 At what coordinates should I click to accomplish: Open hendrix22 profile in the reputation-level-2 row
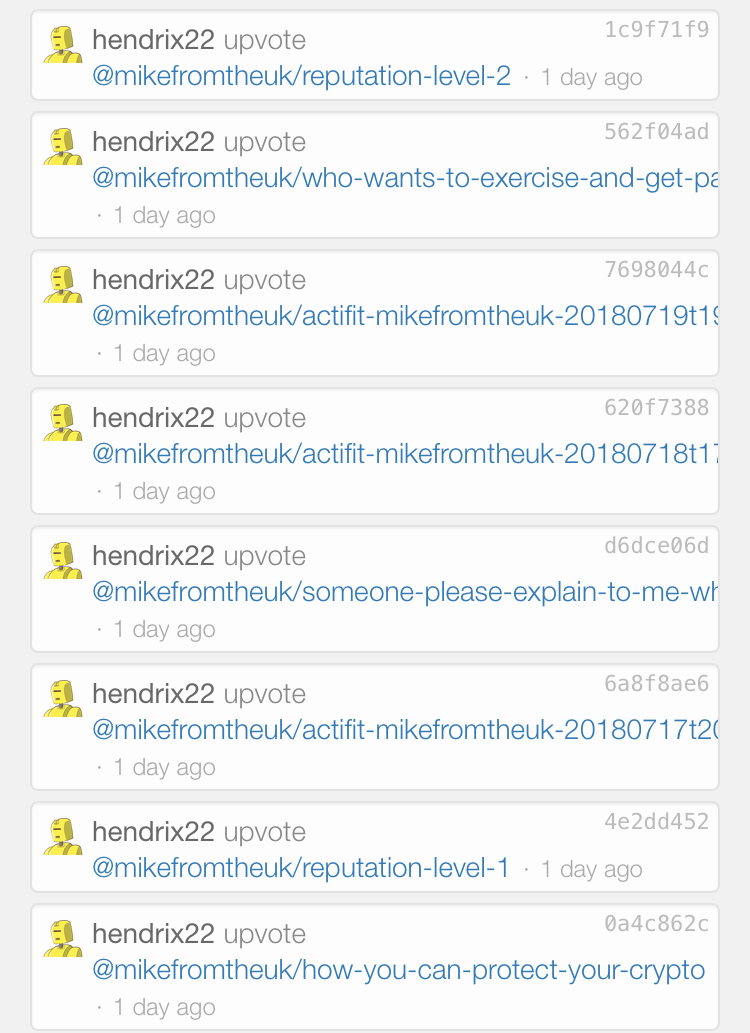tap(153, 40)
